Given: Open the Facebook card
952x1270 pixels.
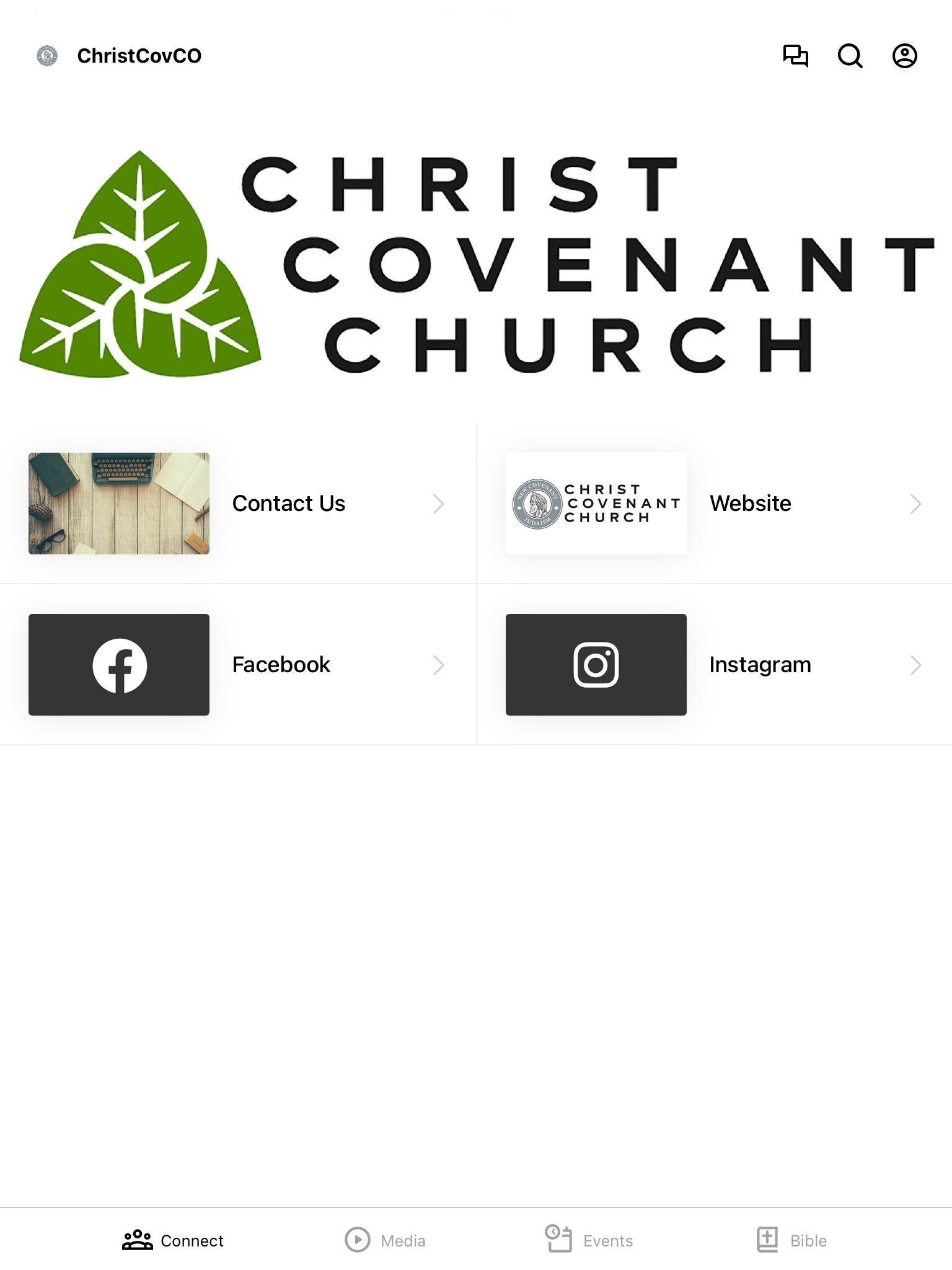Looking at the screenshot, I should 238,665.
